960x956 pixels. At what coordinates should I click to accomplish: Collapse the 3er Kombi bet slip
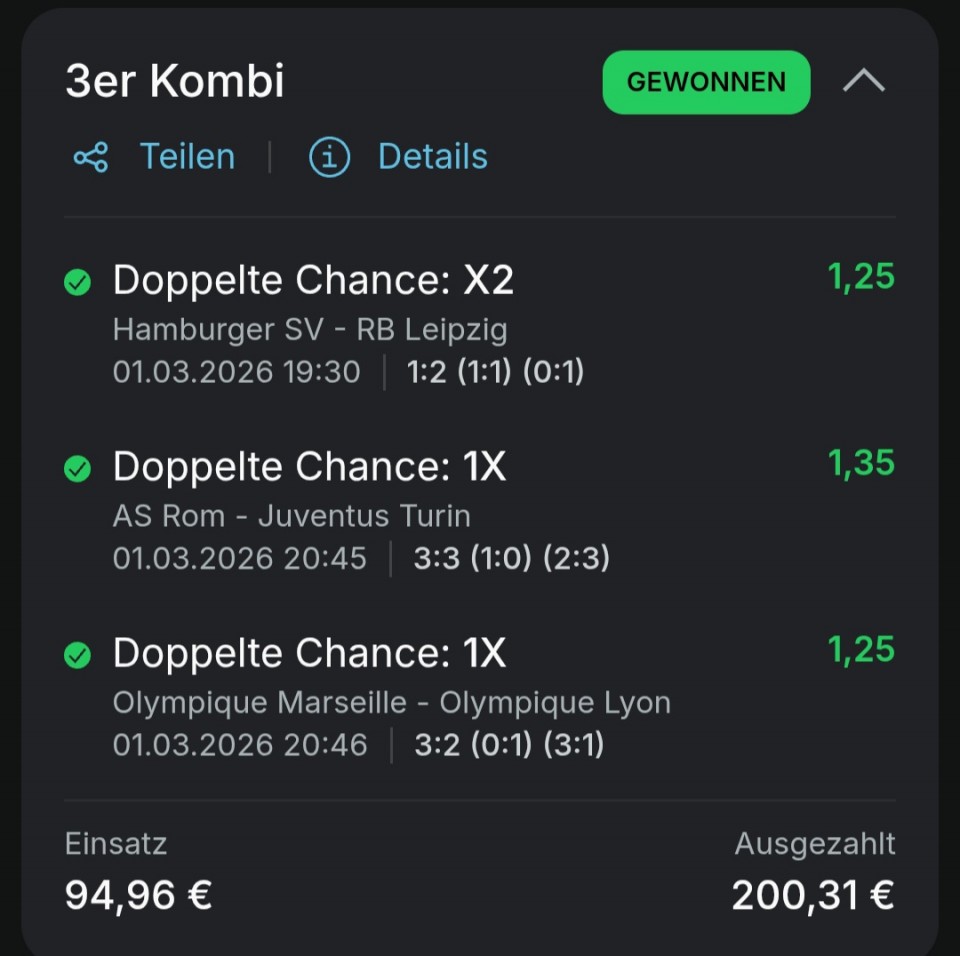tap(864, 82)
